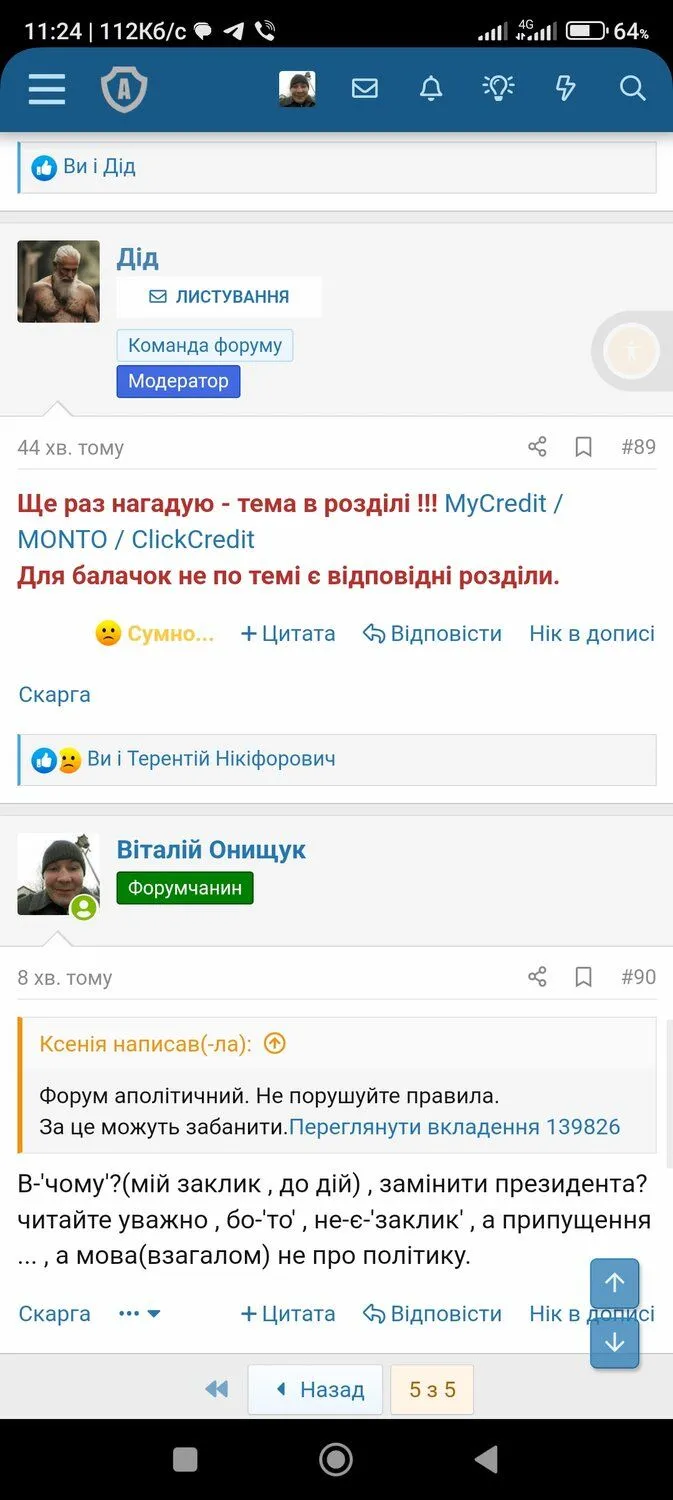
Task: Tap the scroll-to-top arrow button
Action: click(x=614, y=1283)
